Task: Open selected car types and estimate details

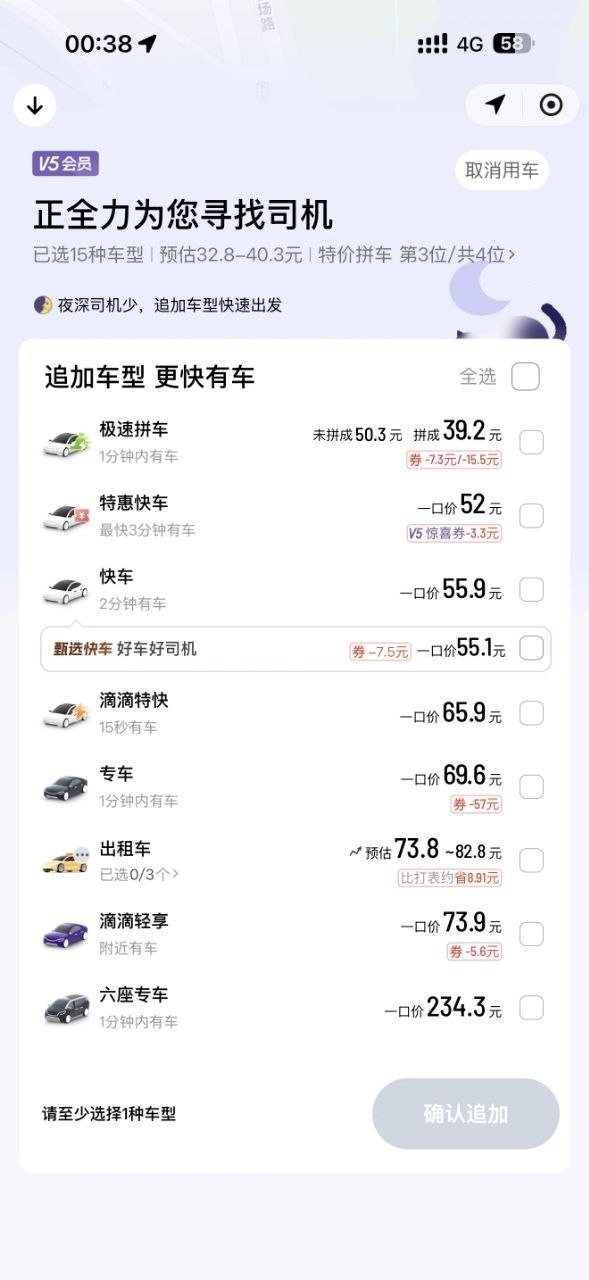Action: pos(273,254)
